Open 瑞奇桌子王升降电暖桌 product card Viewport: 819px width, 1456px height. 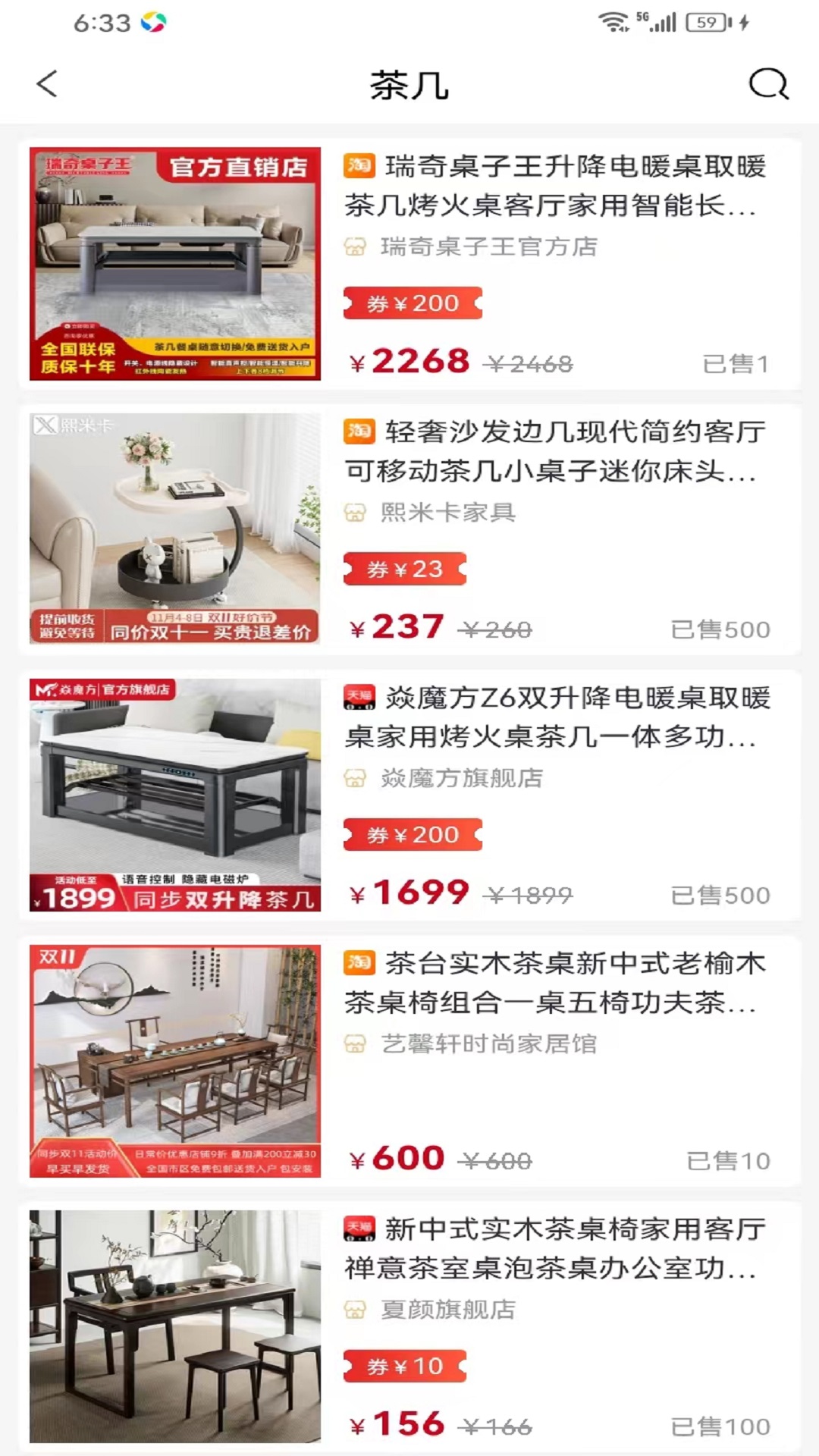click(555, 186)
